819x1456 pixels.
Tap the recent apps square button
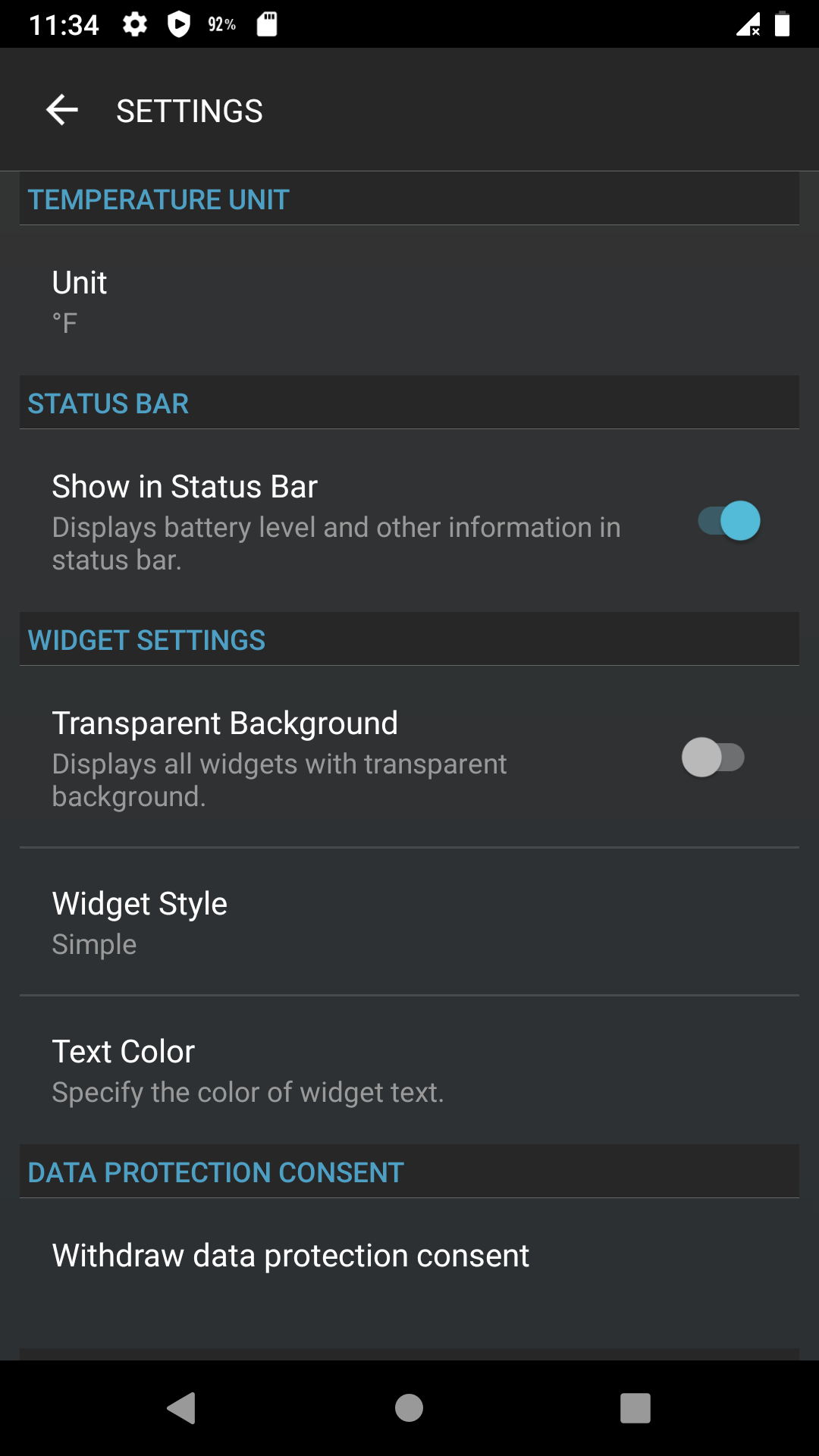(x=634, y=1408)
